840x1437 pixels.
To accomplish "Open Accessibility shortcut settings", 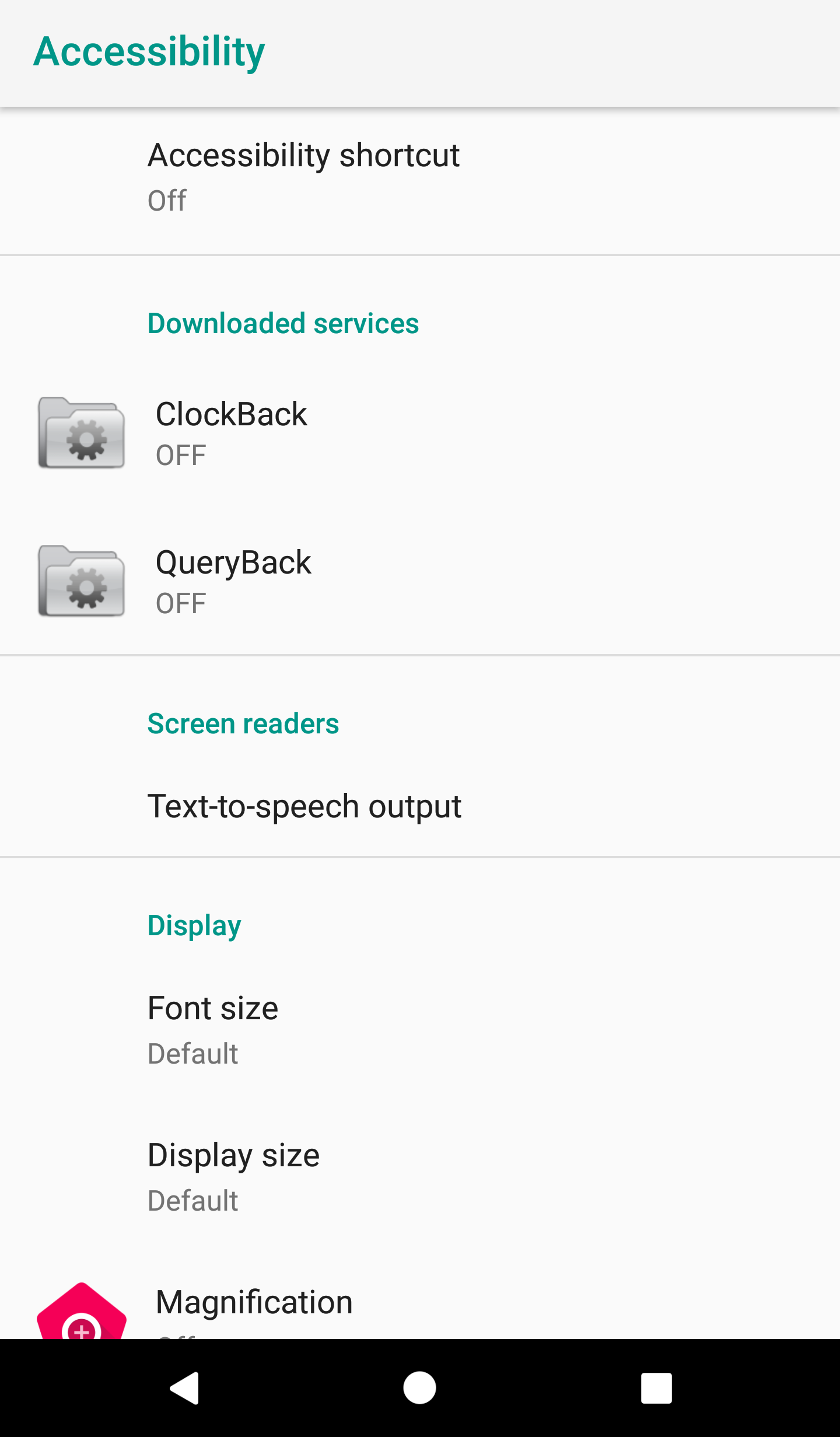I will (420, 178).
